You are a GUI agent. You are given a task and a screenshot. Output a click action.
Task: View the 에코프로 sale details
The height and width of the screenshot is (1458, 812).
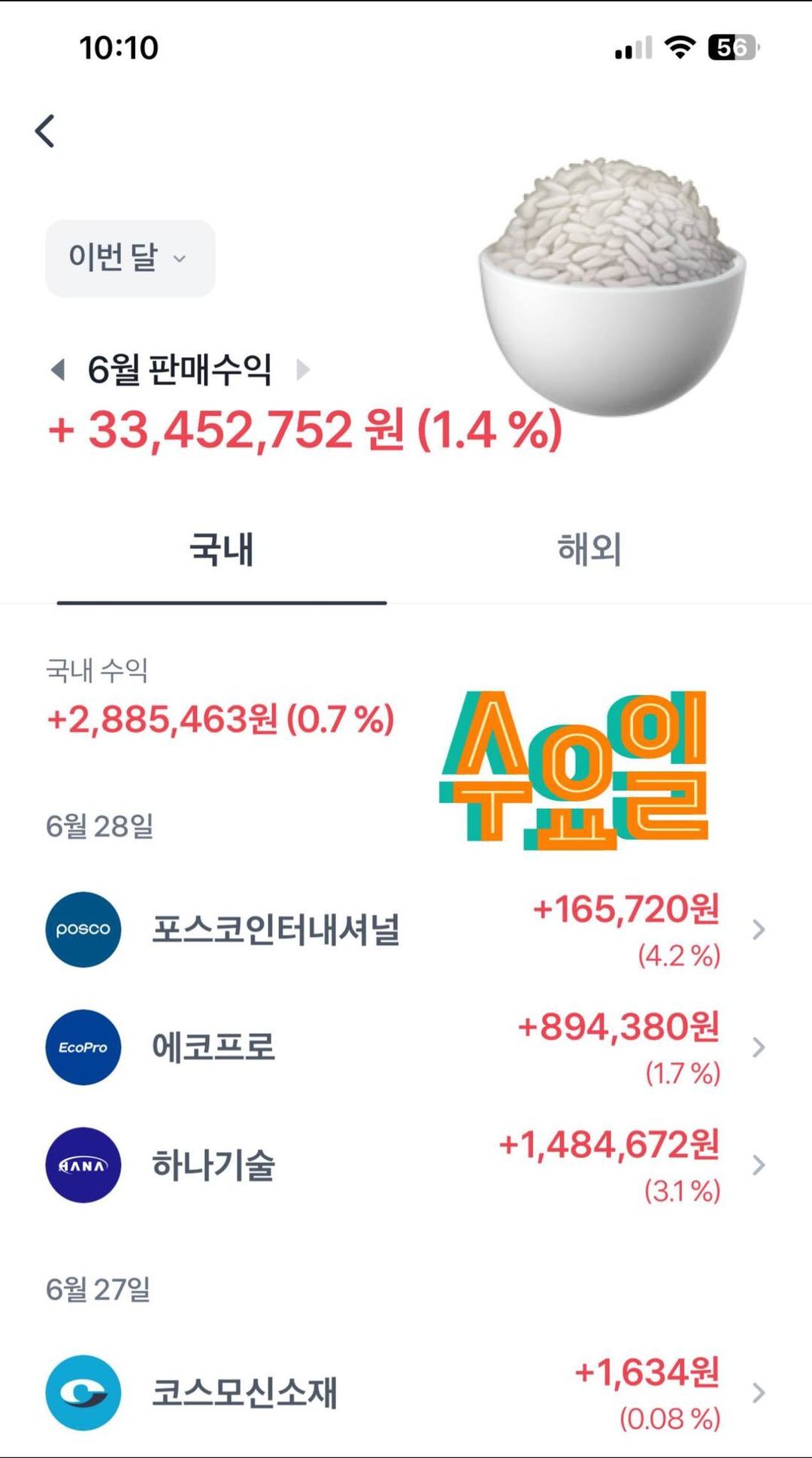pyautogui.click(x=406, y=1047)
